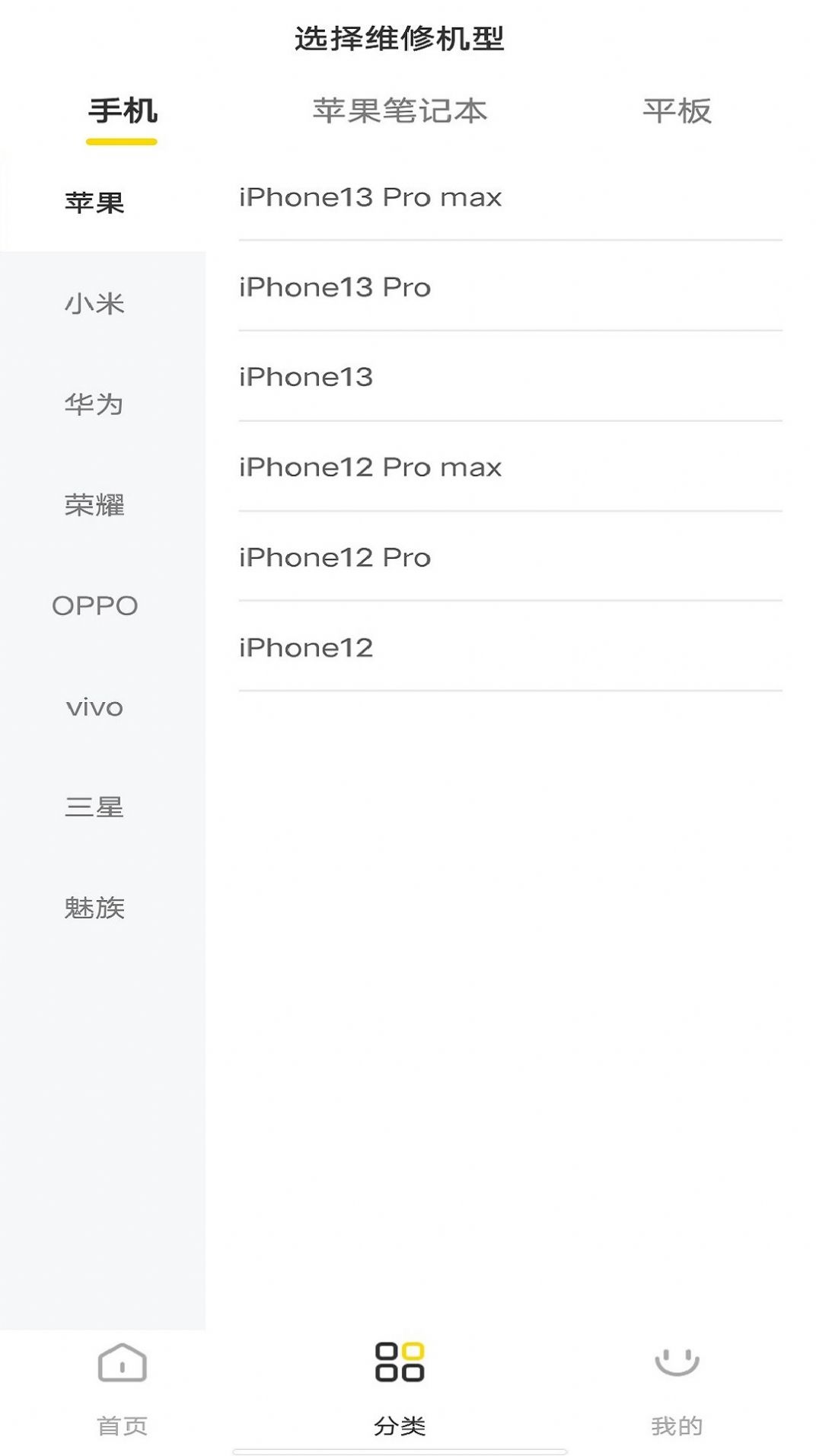Select the 苹果 brand in the sidebar

(95, 202)
